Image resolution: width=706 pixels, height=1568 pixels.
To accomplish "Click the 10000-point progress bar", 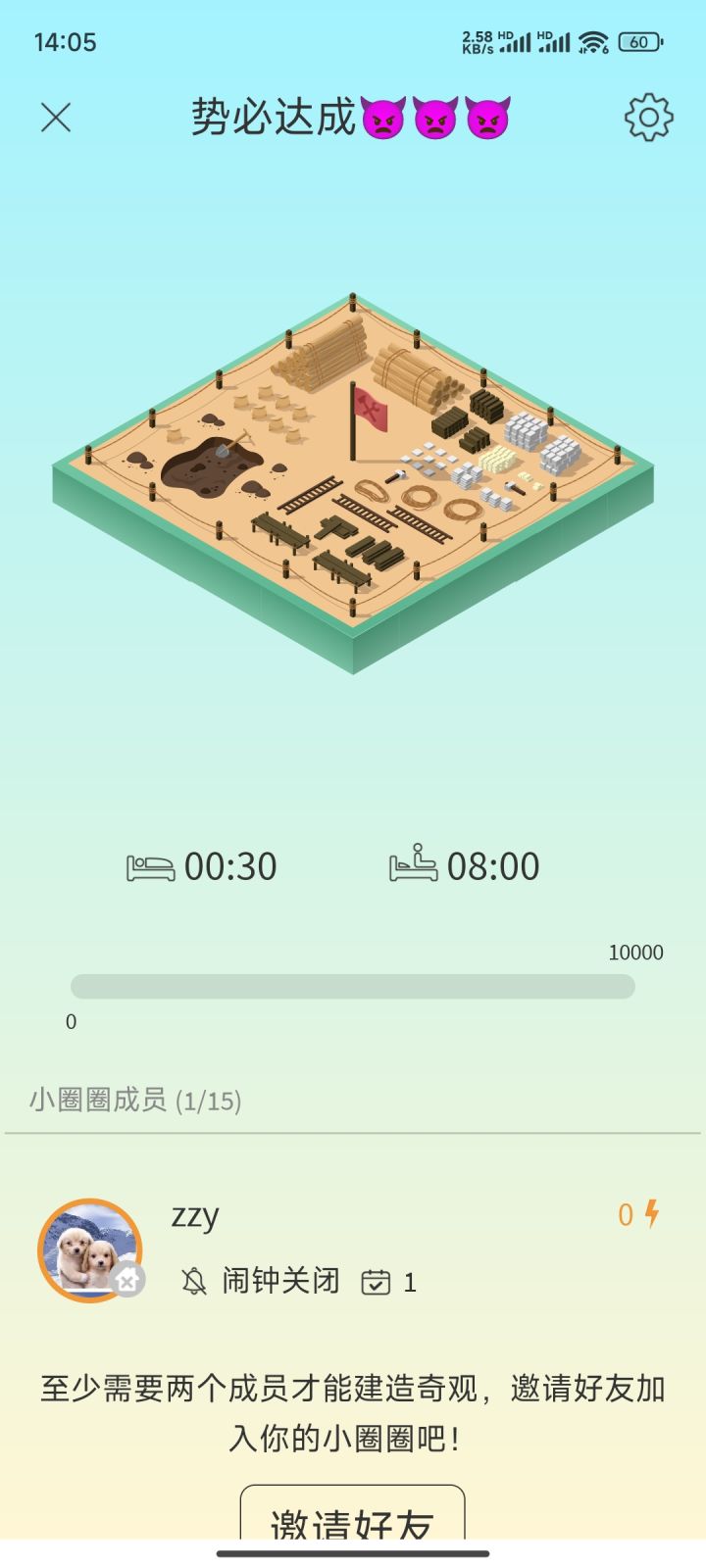I will point(353,985).
